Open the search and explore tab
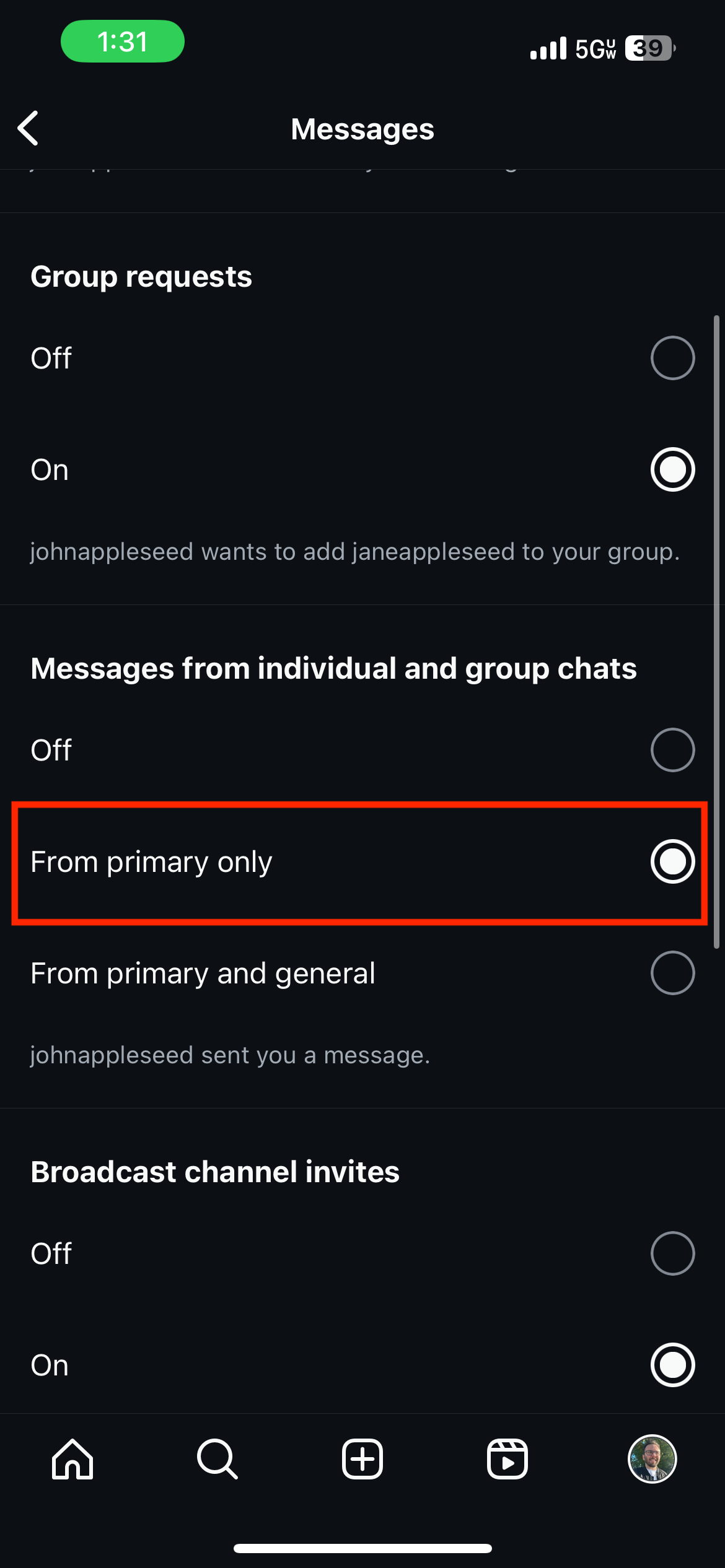The width and height of the screenshot is (725, 1568). click(217, 1459)
